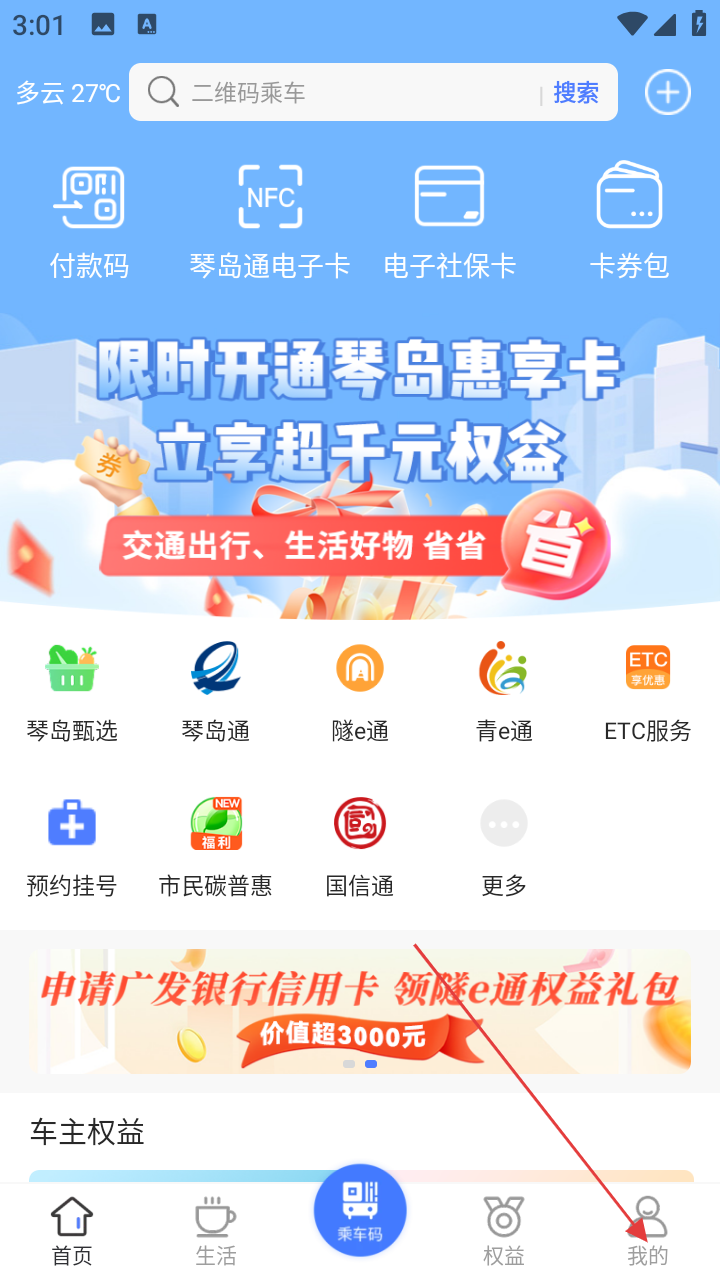Open 市民碳普惠 service

[x=216, y=846]
